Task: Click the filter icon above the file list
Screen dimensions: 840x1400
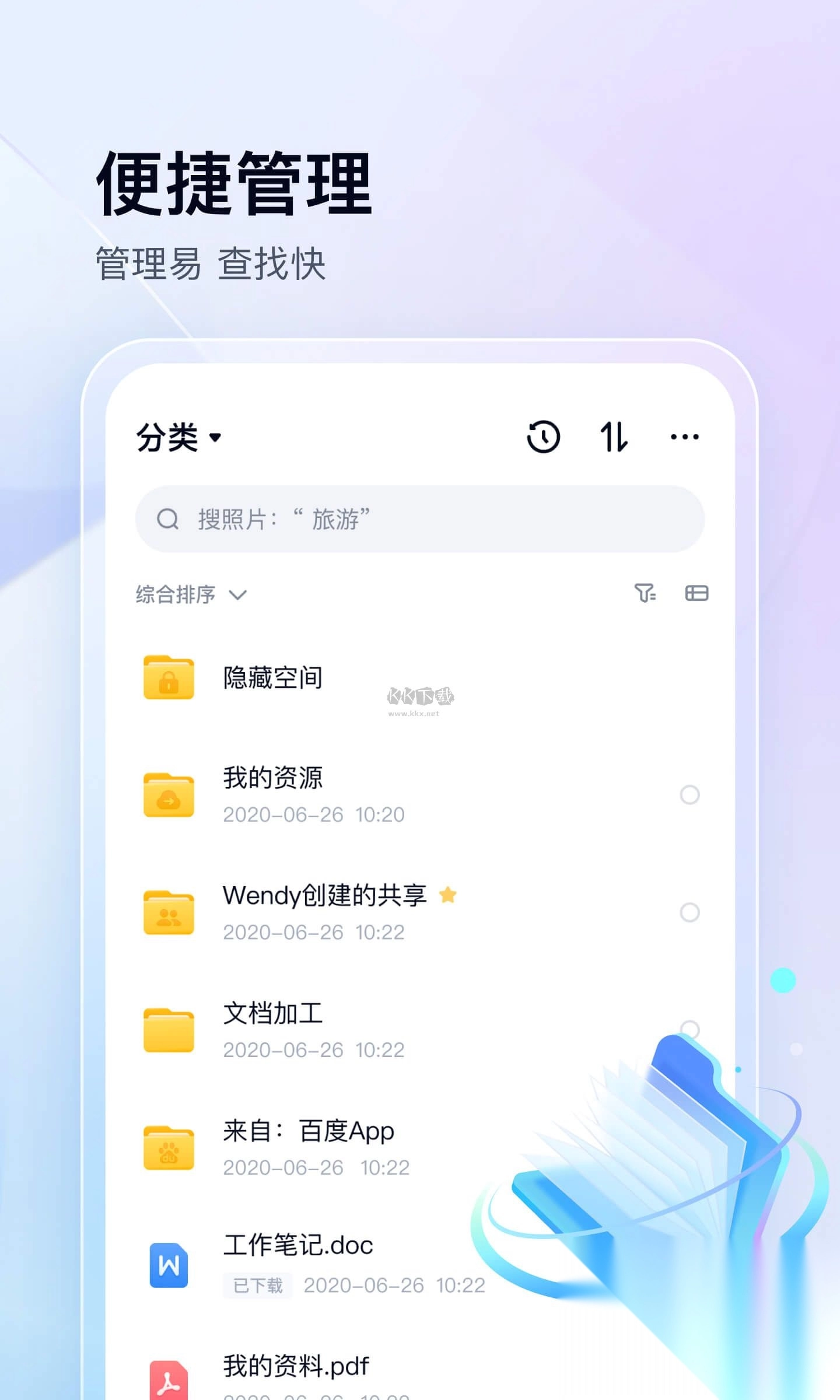Action: 645,593
